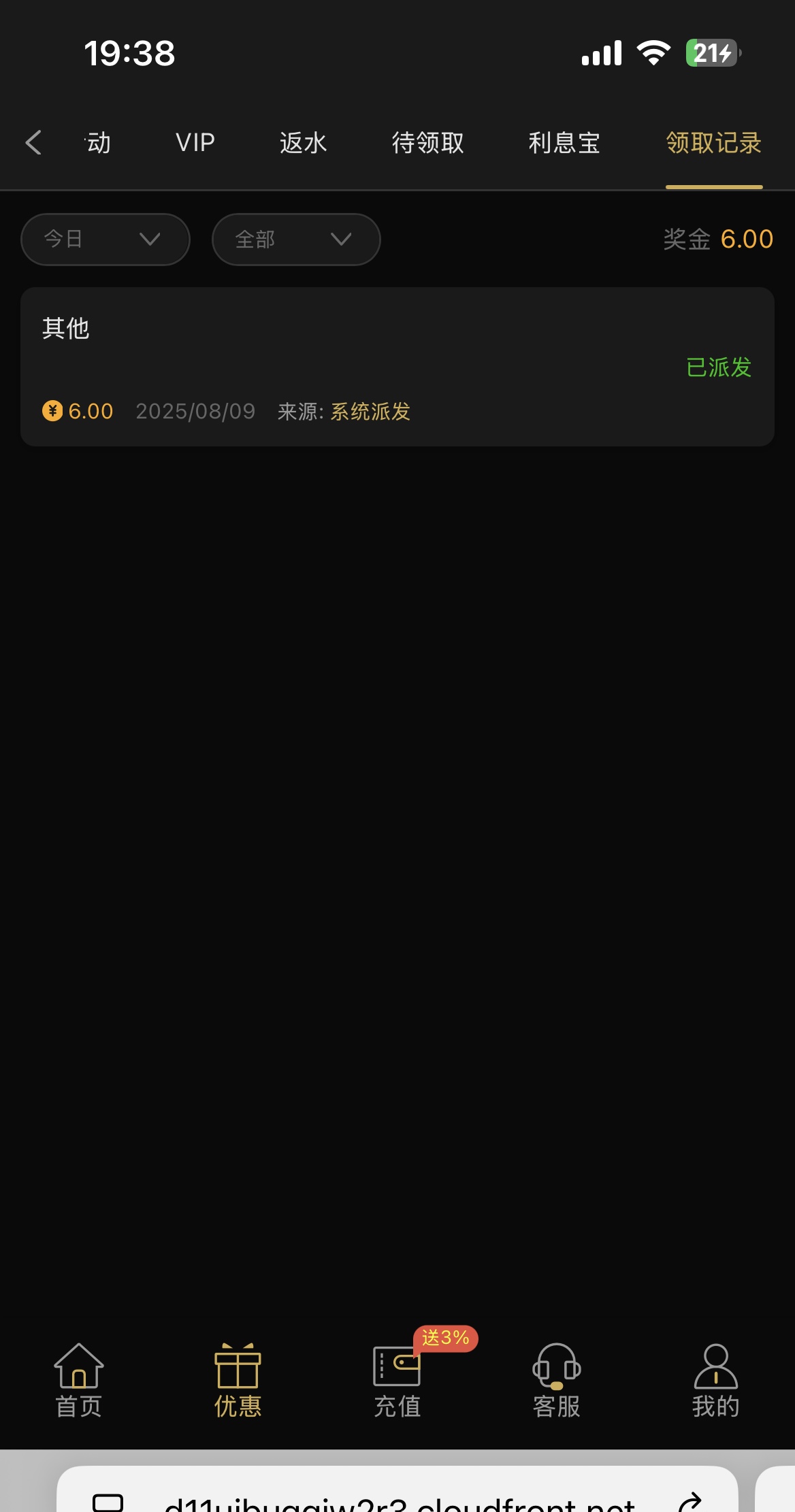Image resolution: width=795 pixels, height=1512 pixels.
Task: Expand the 全部 type dropdown
Action: (x=296, y=240)
